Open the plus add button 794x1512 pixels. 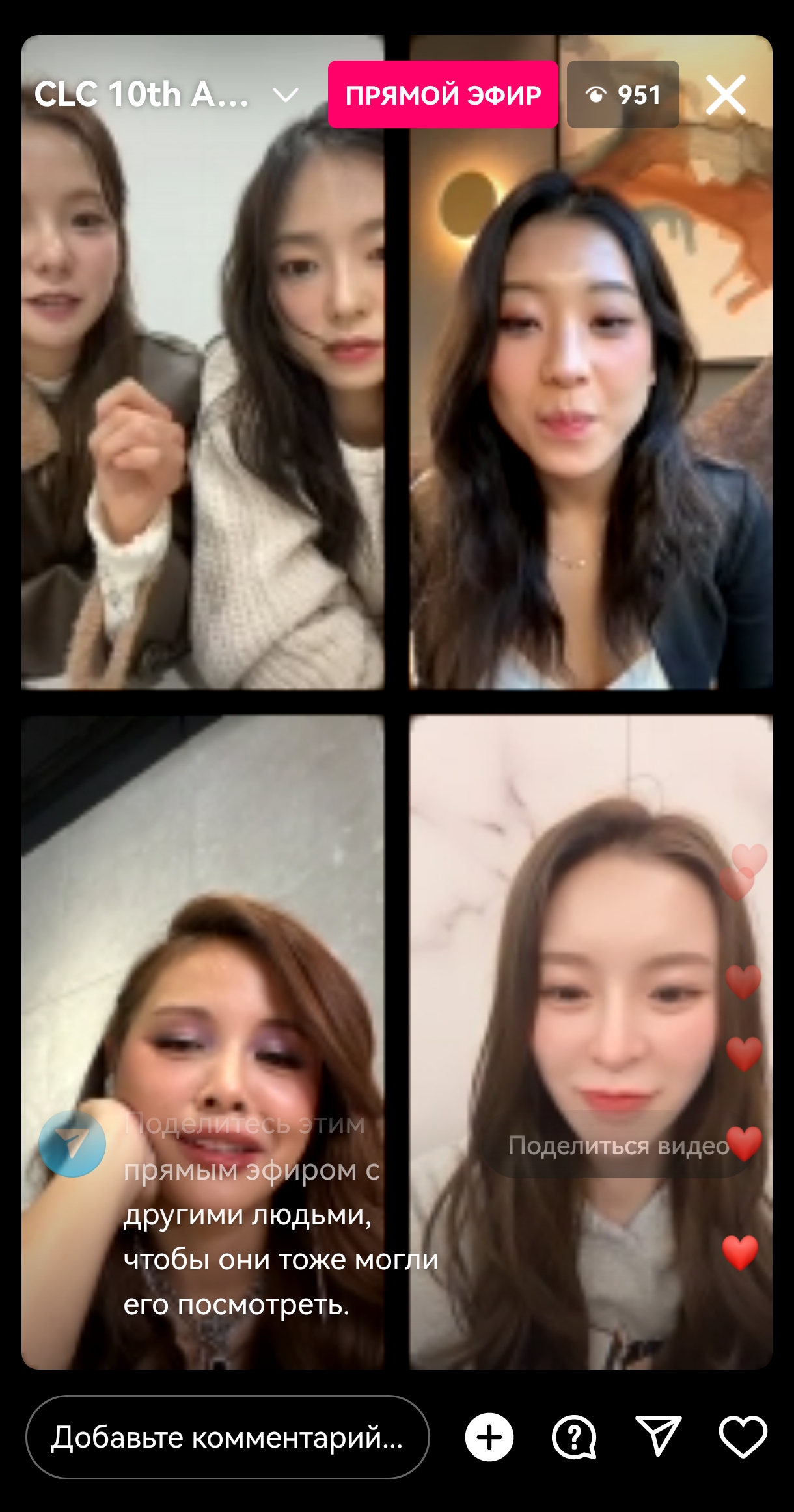coord(489,1437)
